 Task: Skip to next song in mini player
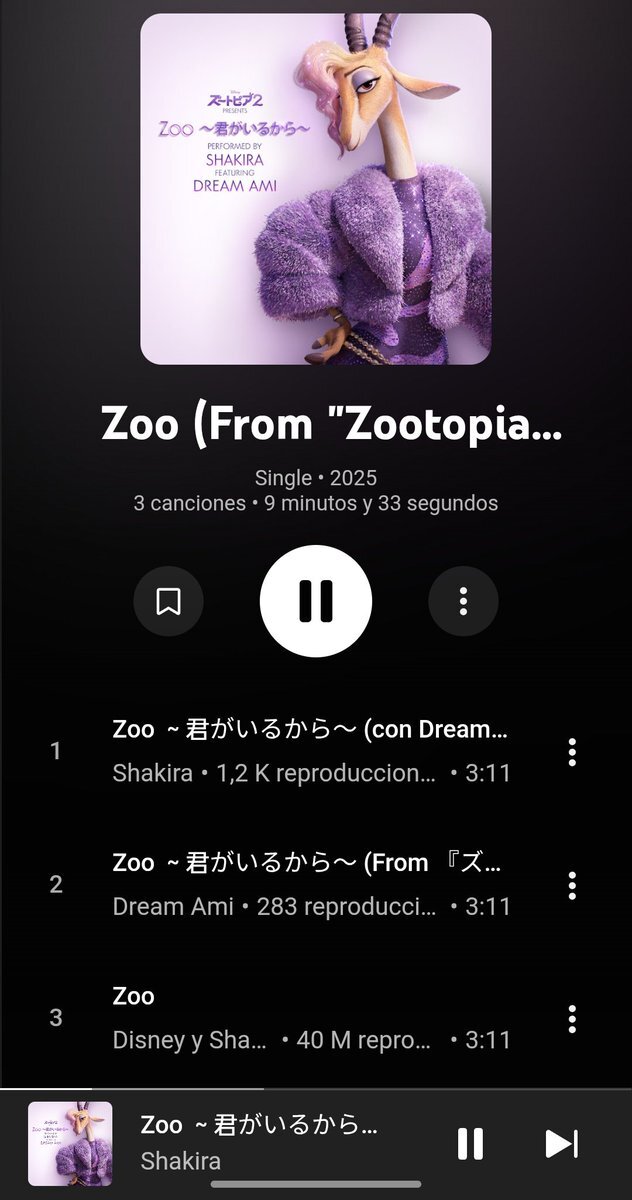pyautogui.click(x=561, y=1143)
